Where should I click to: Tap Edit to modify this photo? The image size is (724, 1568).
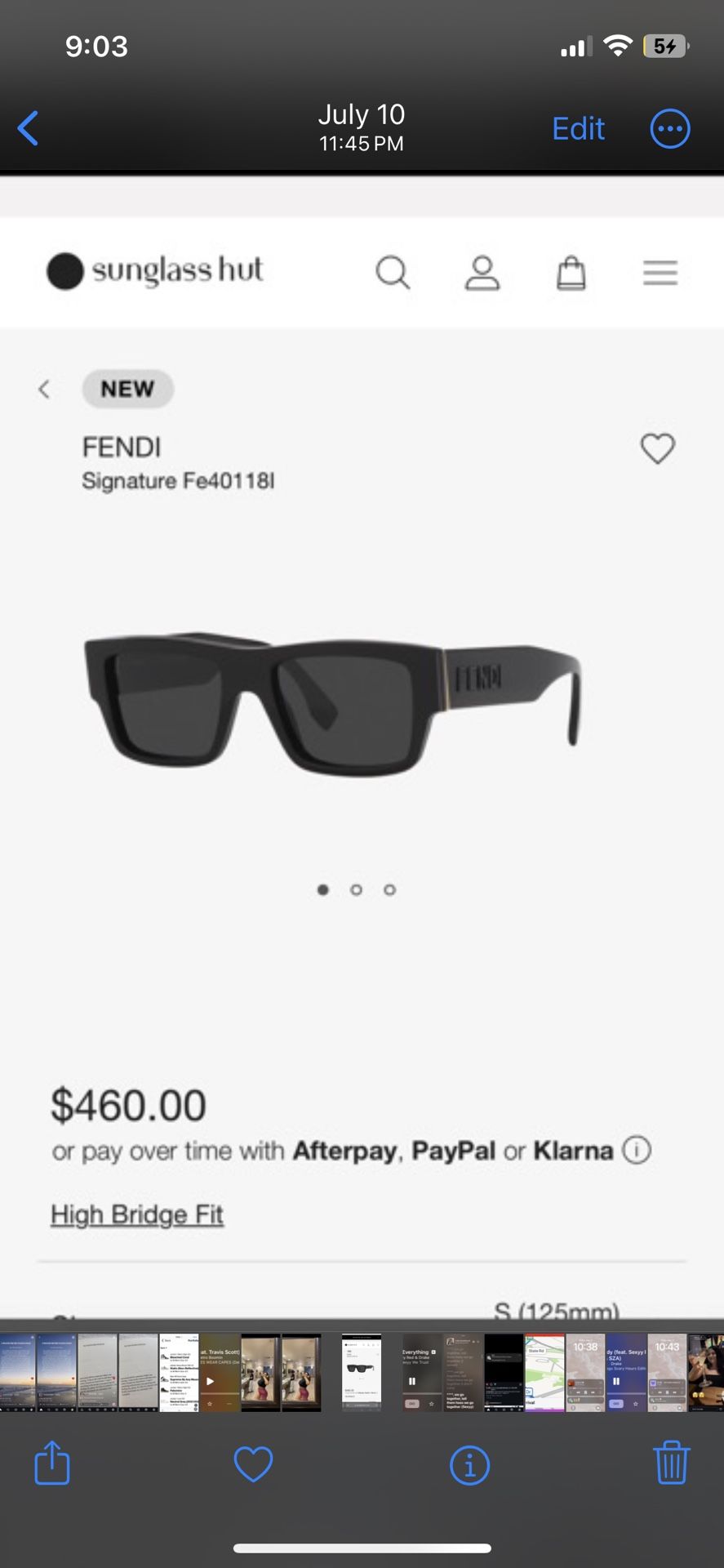click(x=578, y=128)
